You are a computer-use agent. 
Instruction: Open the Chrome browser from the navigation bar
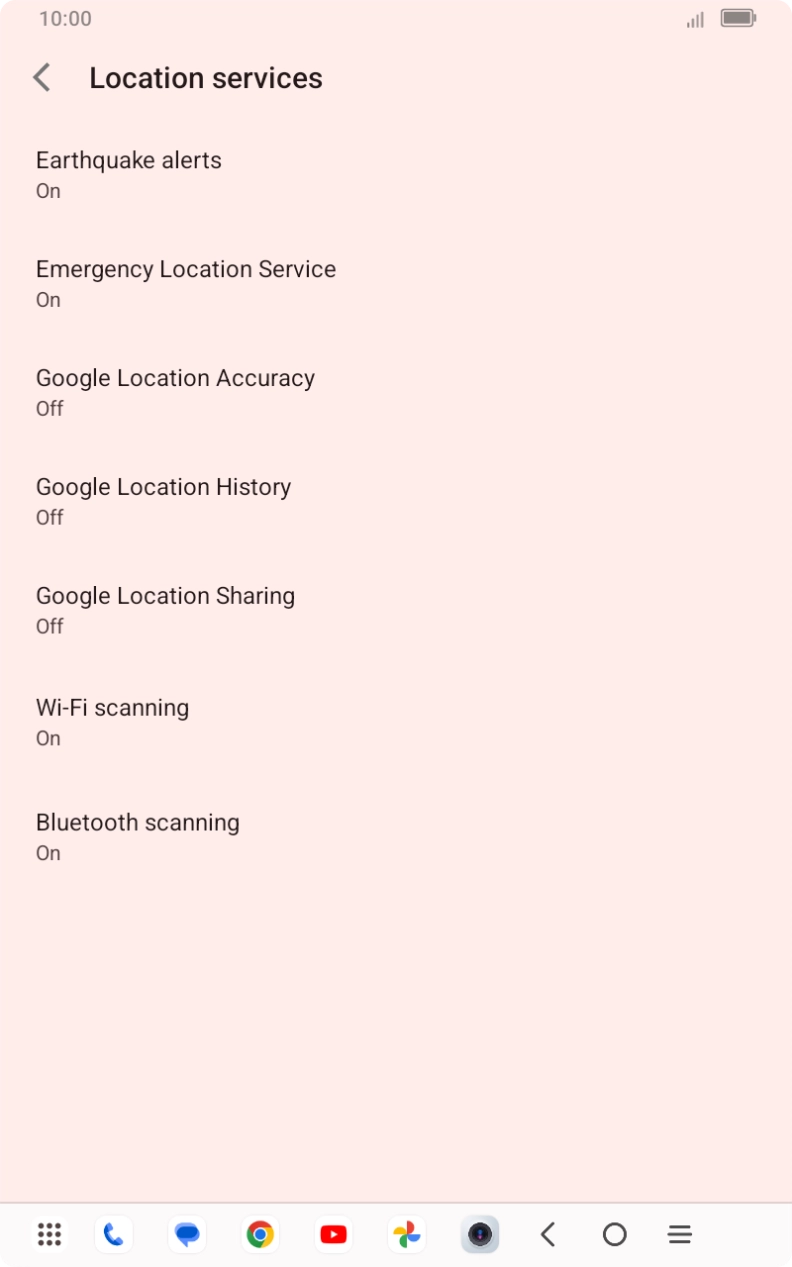tap(260, 1234)
